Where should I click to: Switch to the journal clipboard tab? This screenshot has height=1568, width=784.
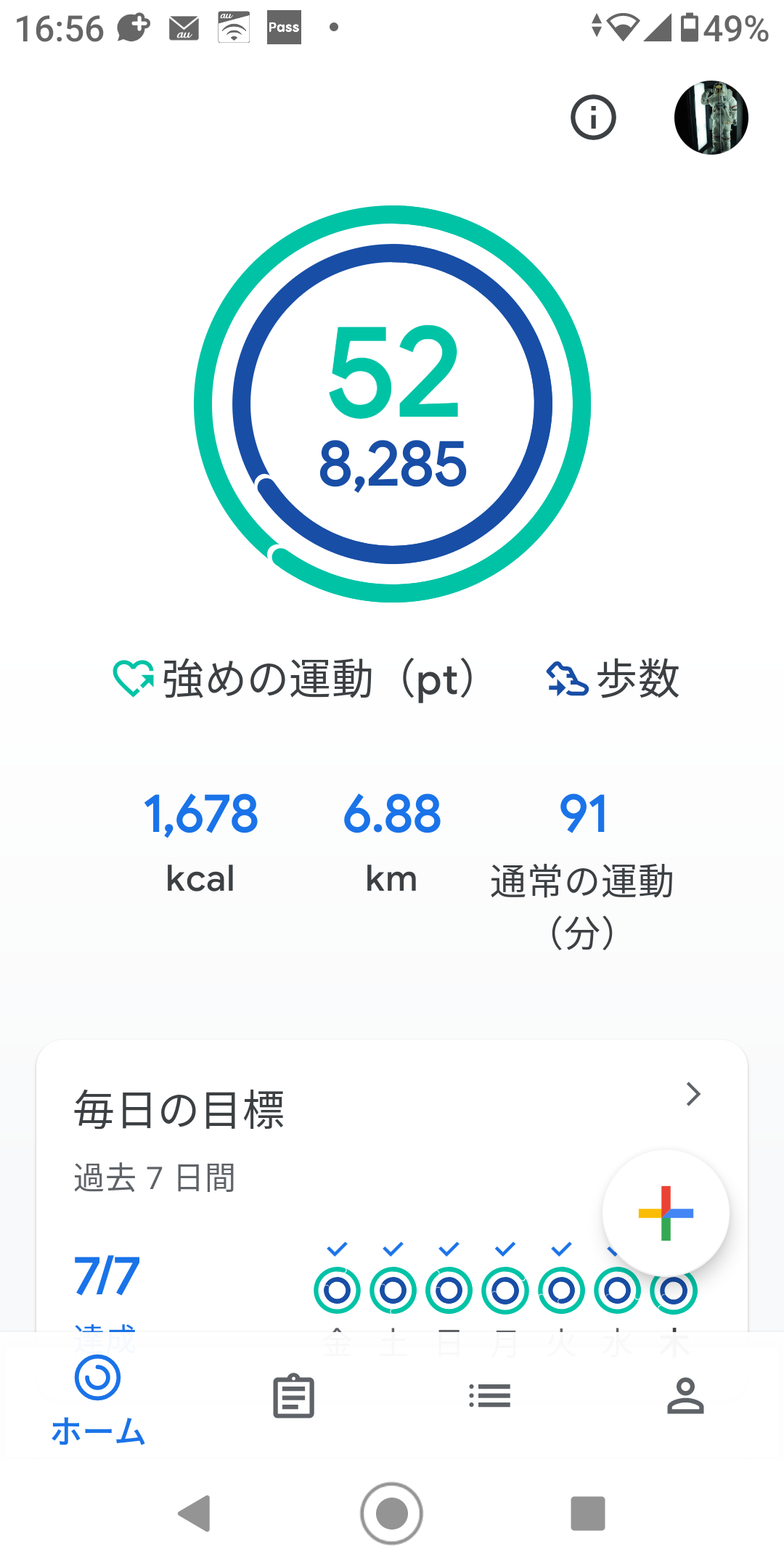click(294, 1396)
